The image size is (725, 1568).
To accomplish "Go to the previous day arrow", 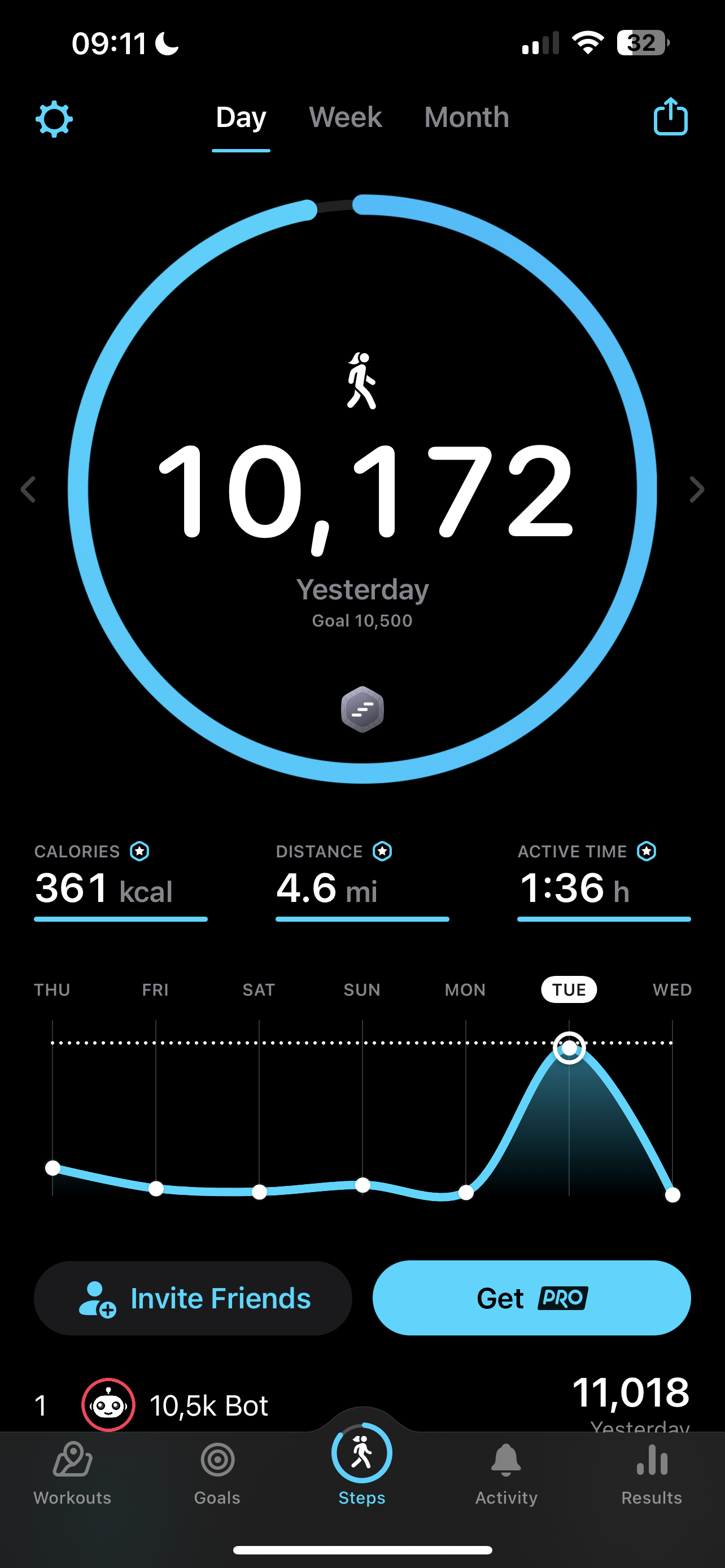I will (x=28, y=489).
